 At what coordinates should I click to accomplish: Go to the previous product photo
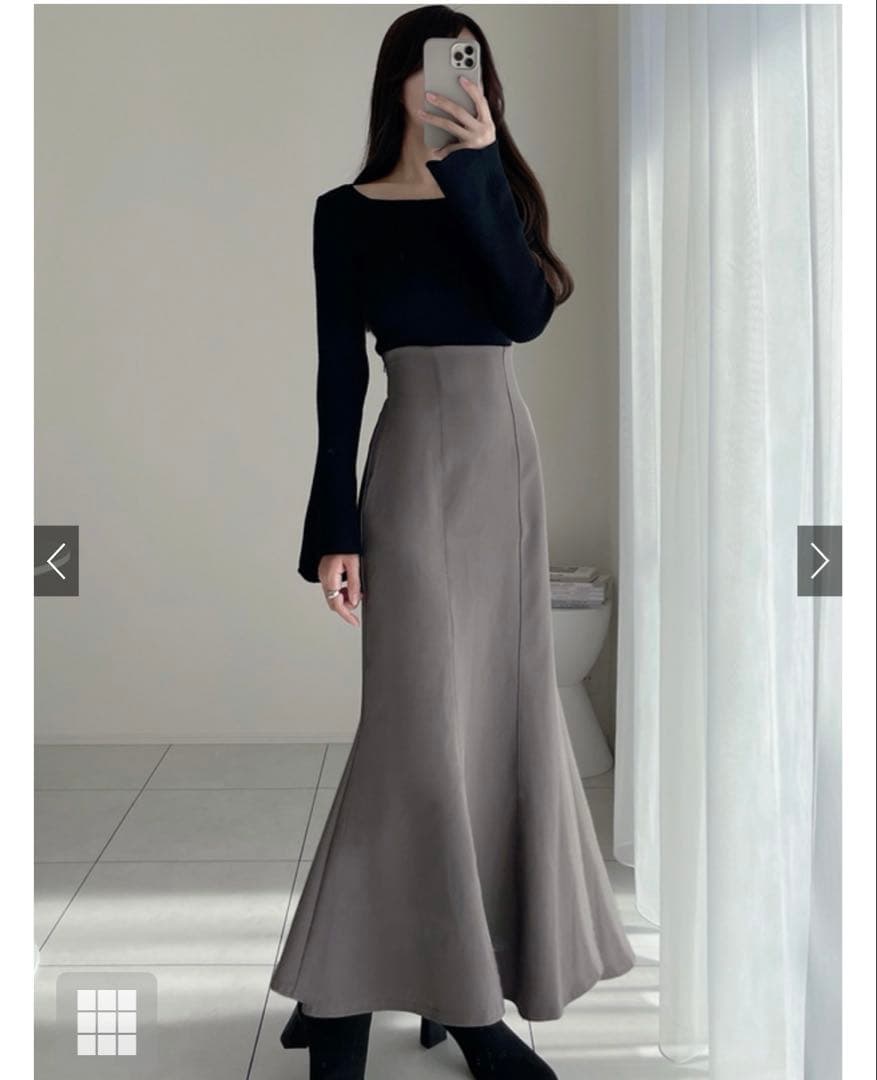point(56,561)
